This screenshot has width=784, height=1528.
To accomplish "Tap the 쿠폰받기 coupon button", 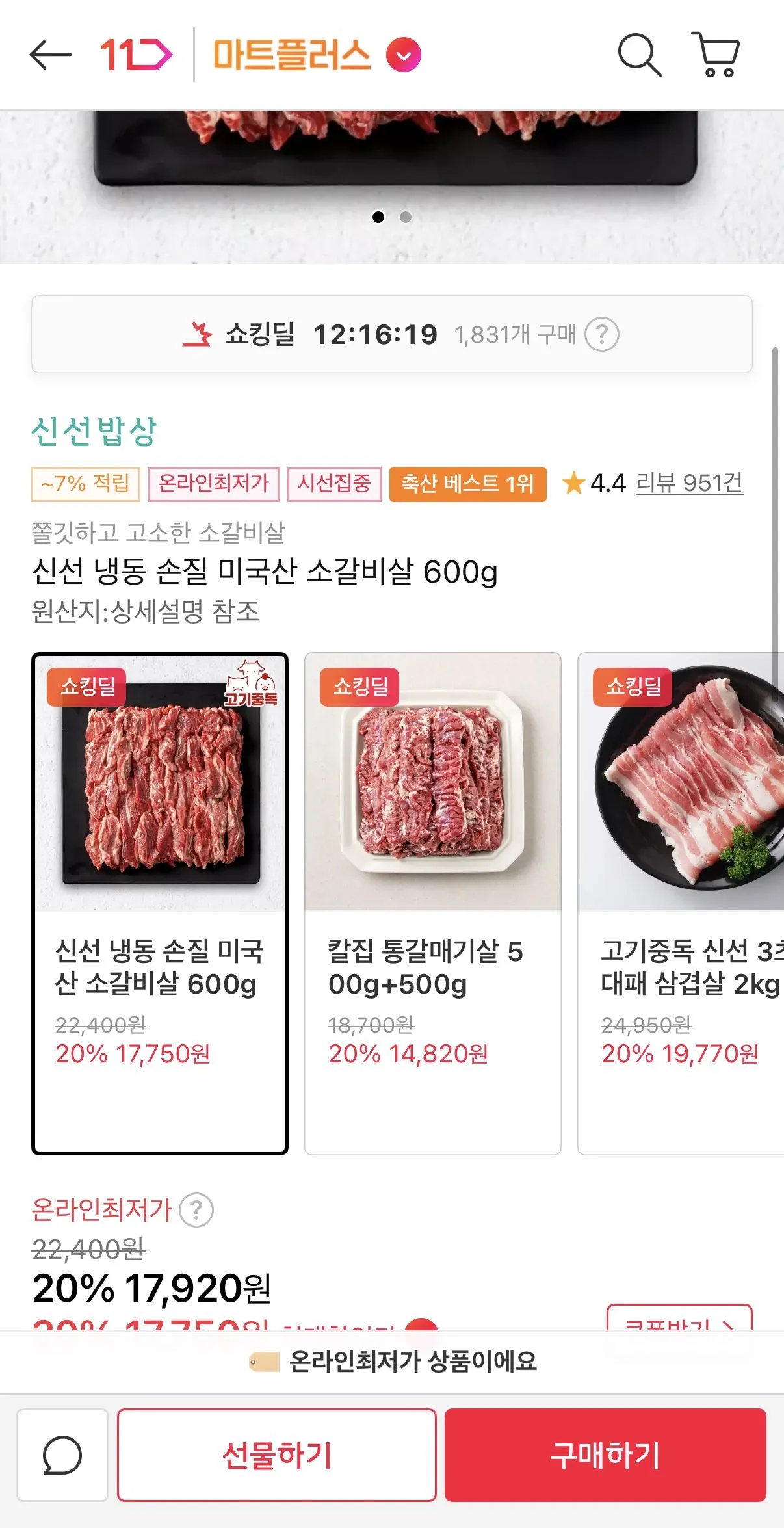I will [x=679, y=1319].
